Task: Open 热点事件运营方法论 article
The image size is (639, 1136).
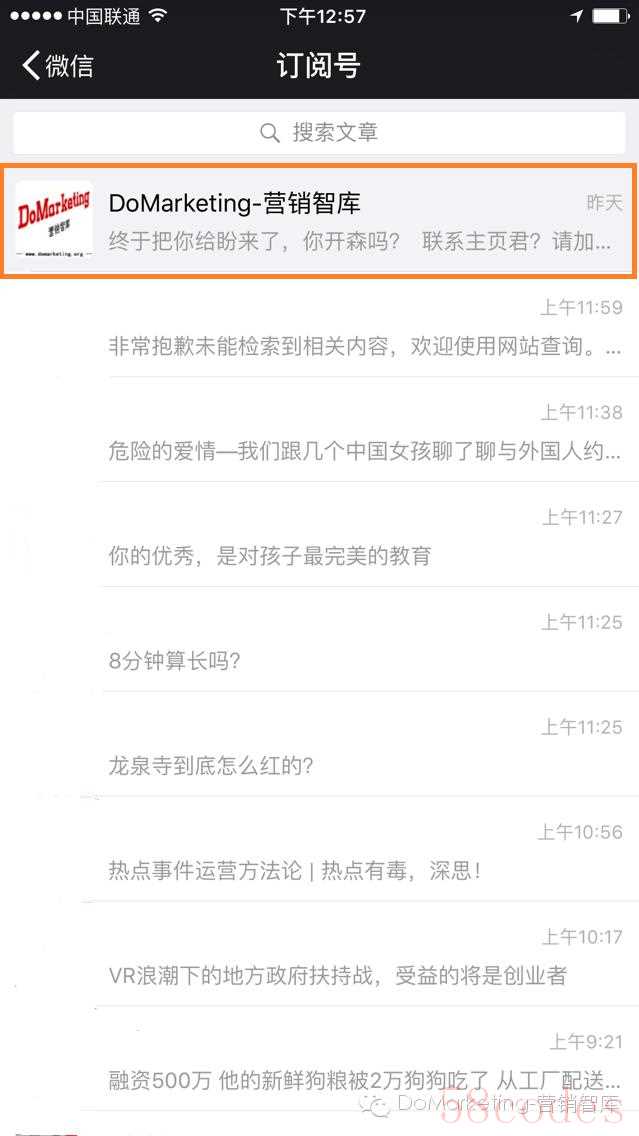Action: pos(295,871)
